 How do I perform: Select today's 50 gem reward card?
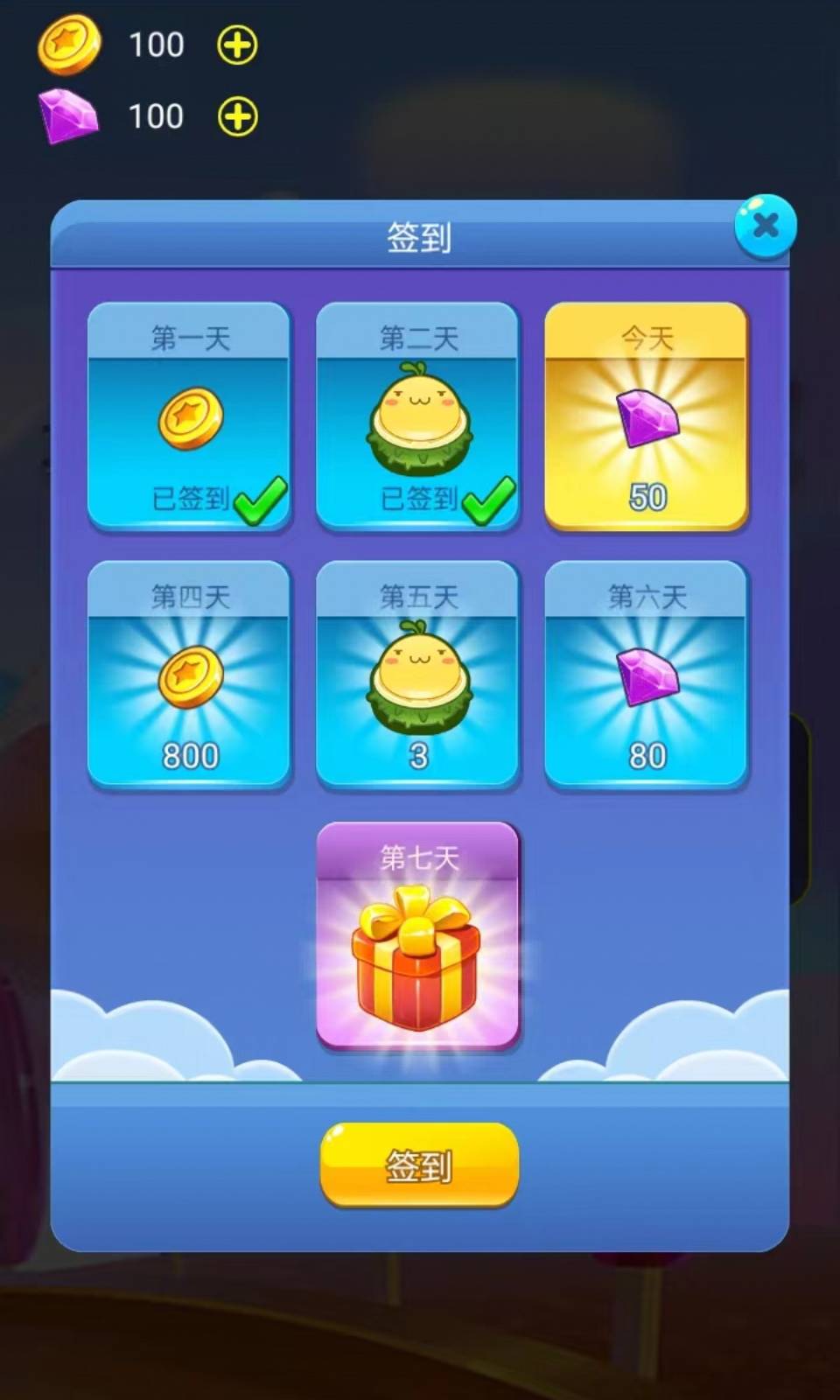click(647, 416)
